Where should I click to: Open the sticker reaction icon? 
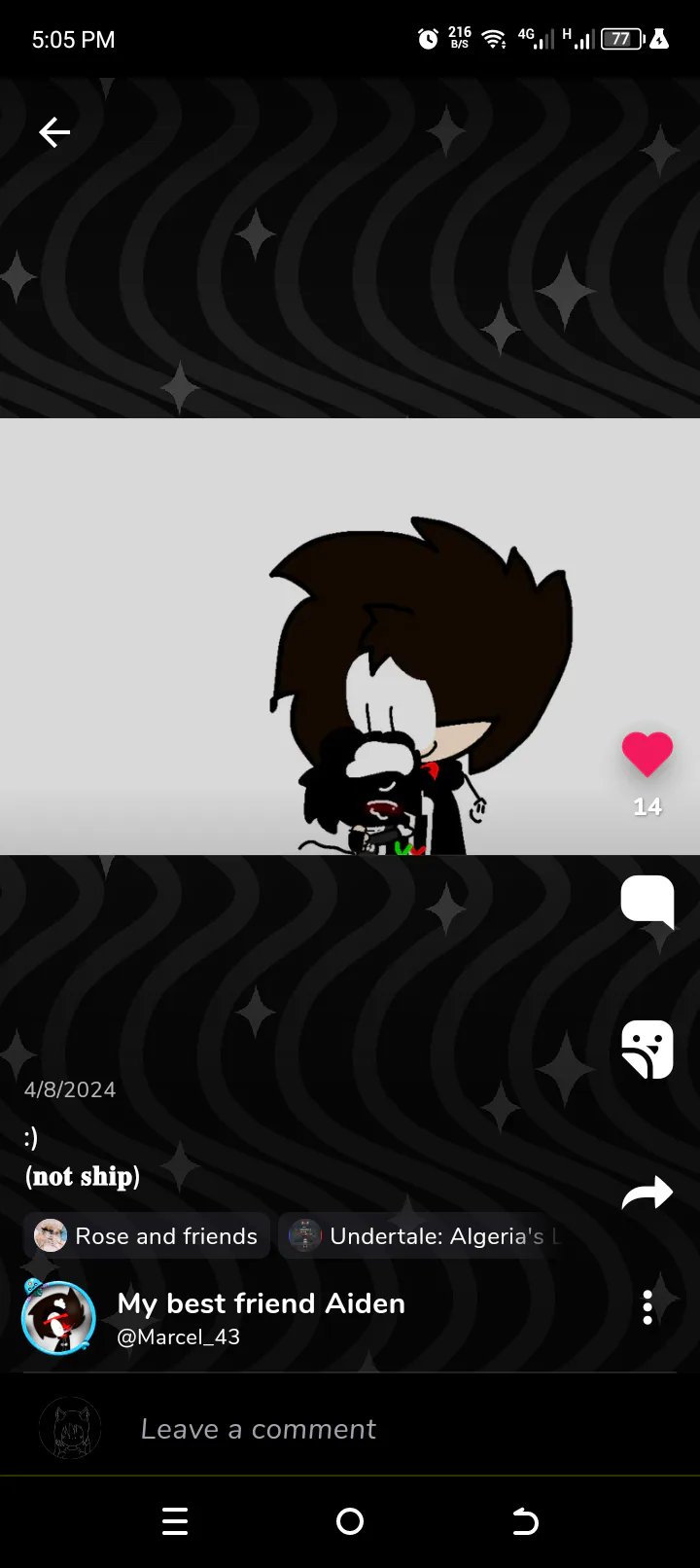click(x=647, y=1050)
